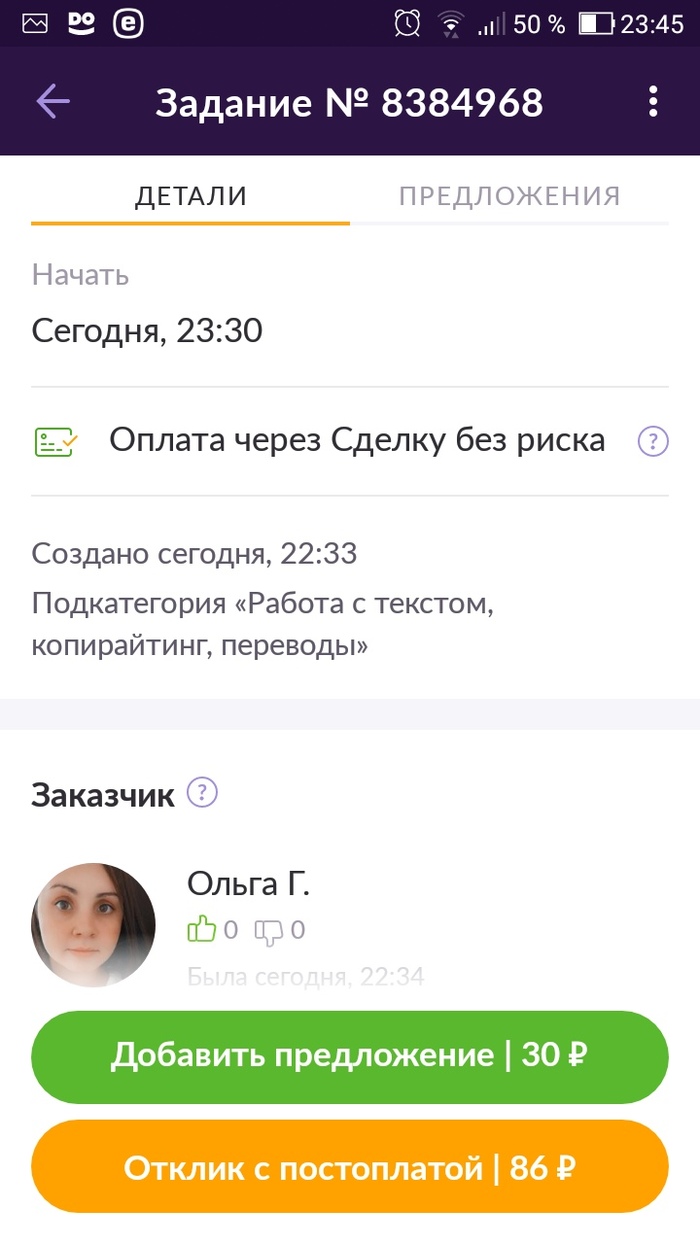Choose Отклик с постоплатой for 86 ₽
The image size is (700, 1244).
click(350, 1167)
